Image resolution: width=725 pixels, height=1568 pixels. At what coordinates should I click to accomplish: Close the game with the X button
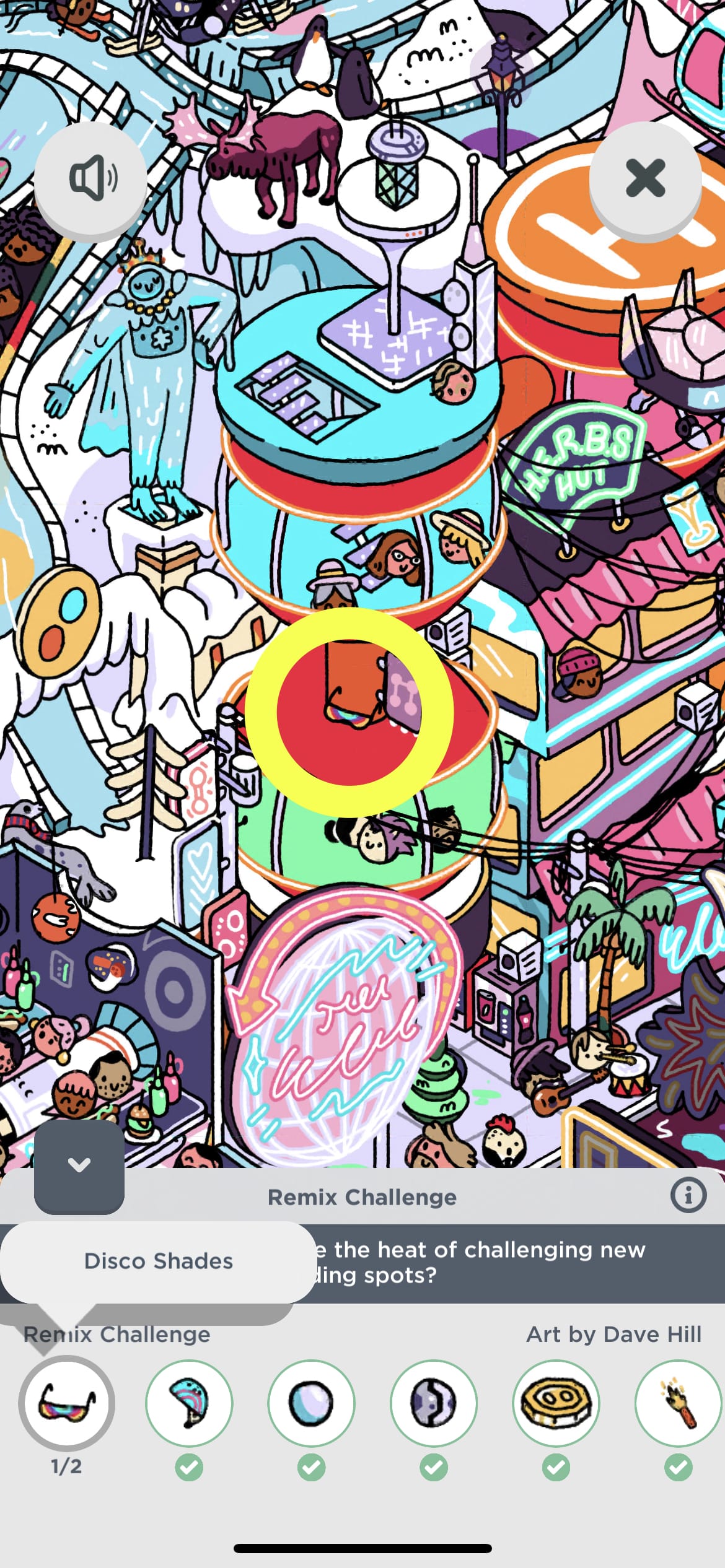tap(645, 178)
